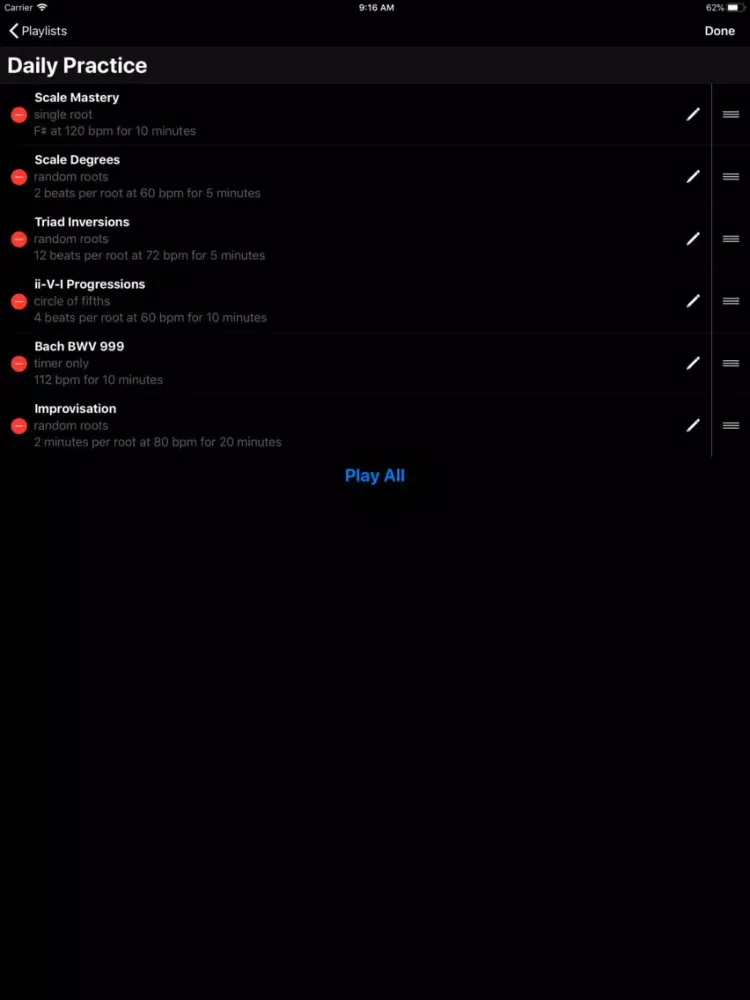This screenshot has width=750, height=1000.
Task: Edit the Bach BWV 999 entry
Action: click(x=693, y=363)
